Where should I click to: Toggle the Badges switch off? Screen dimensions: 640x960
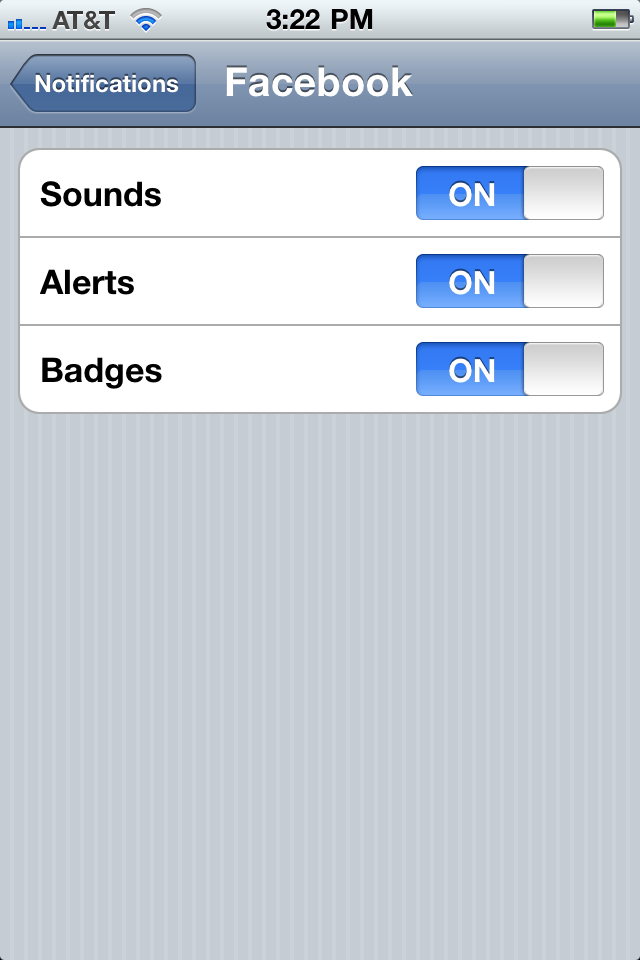click(x=509, y=370)
